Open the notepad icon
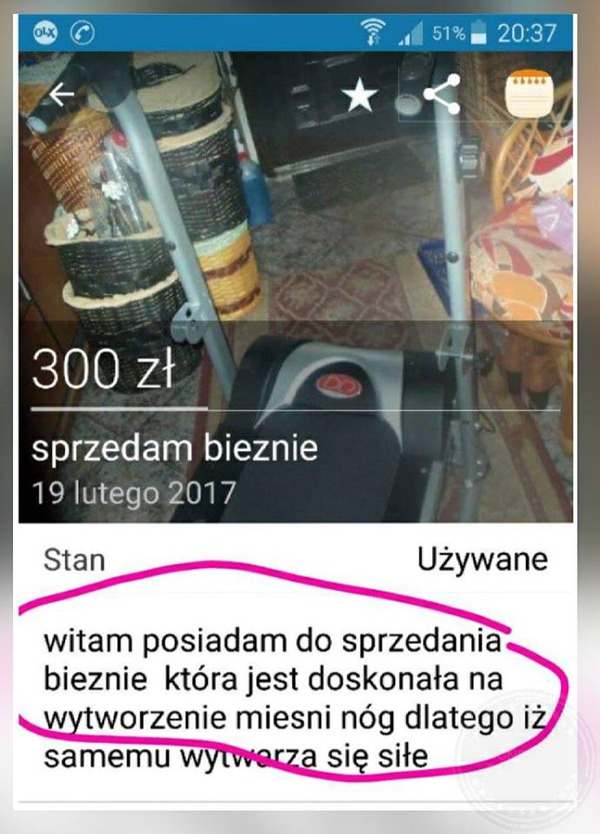The width and height of the screenshot is (600, 834). coord(531,96)
